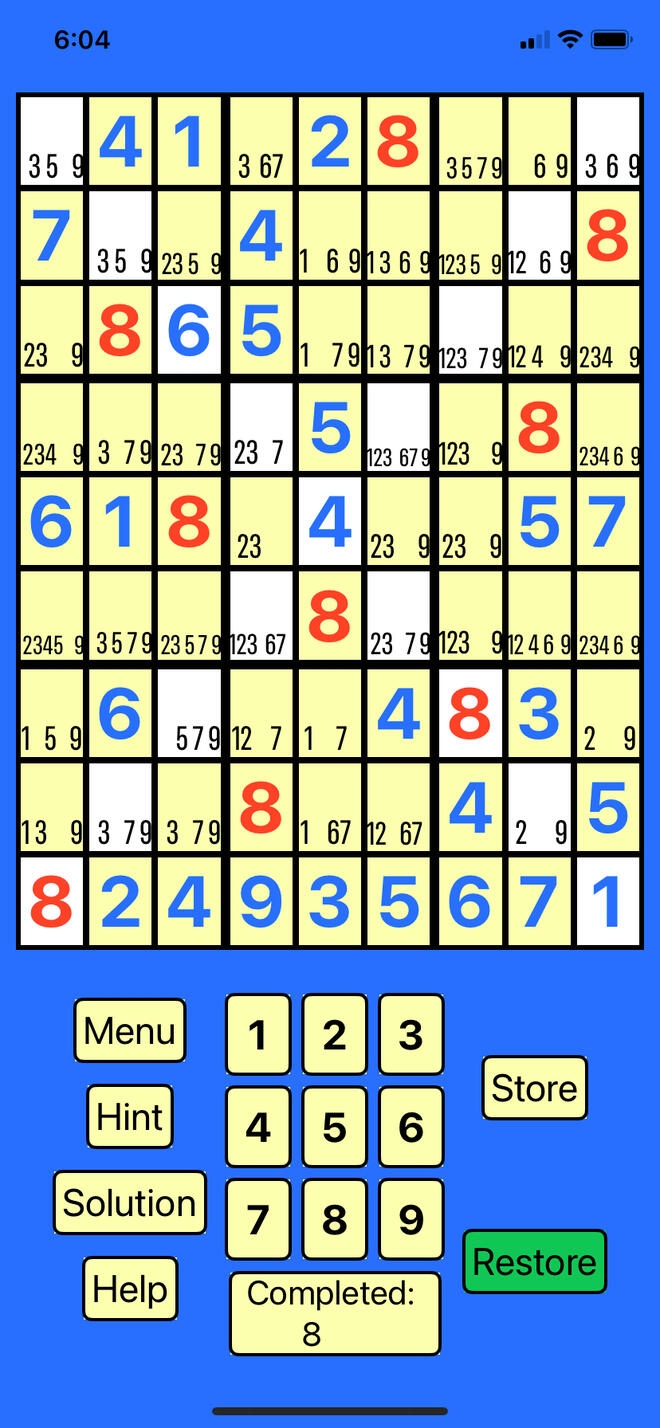Choose number 6 on the keypad
Image resolution: width=660 pixels, height=1428 pixels.
pos(411,1127)
